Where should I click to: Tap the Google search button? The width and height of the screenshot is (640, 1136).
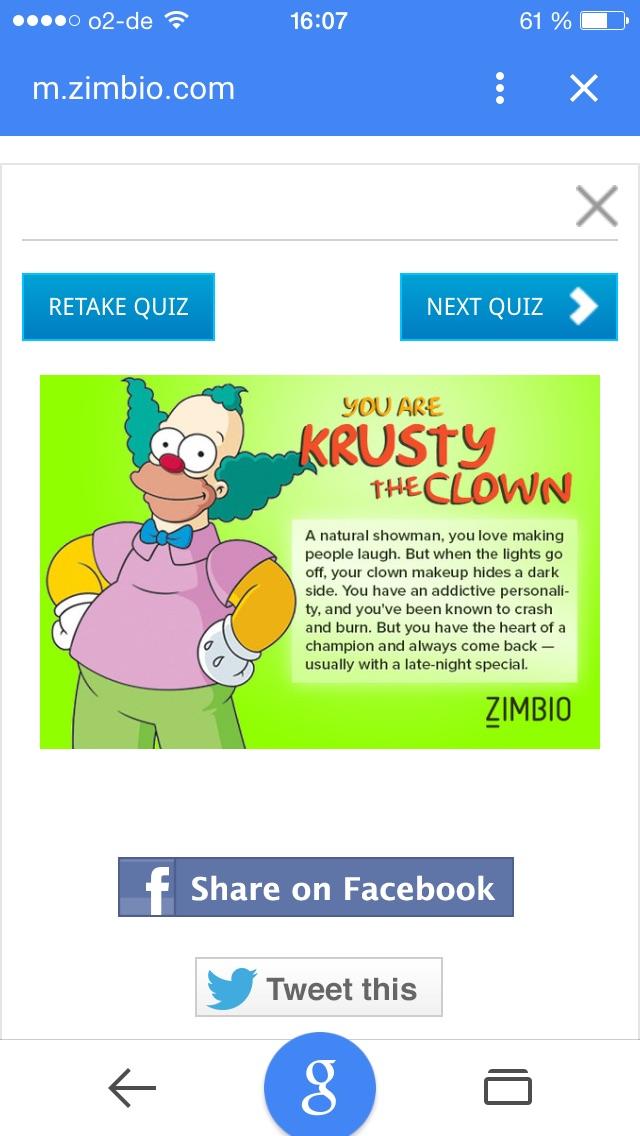click(320, 1085)
